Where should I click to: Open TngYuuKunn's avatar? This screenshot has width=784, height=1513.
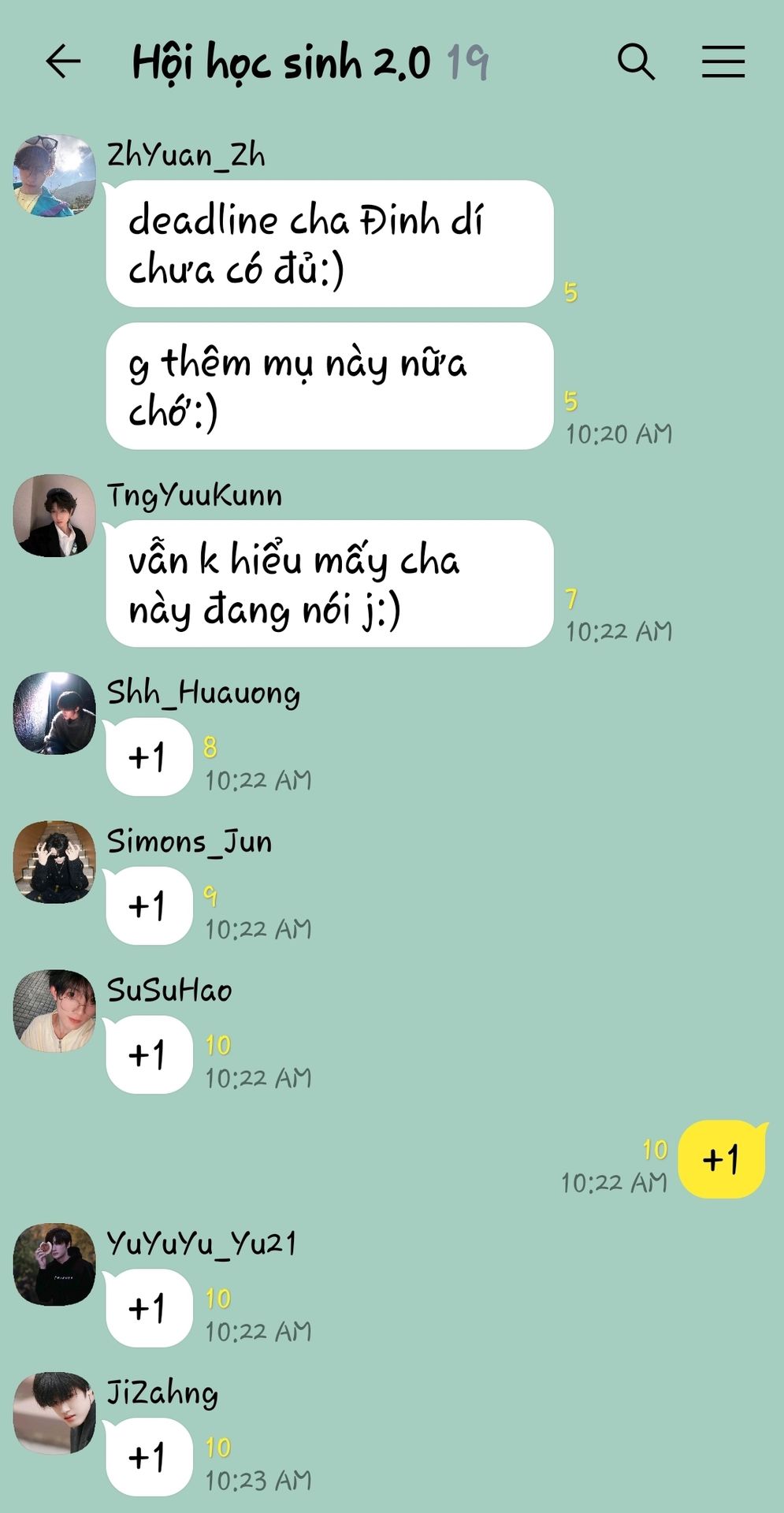click(x=54, y=515)
